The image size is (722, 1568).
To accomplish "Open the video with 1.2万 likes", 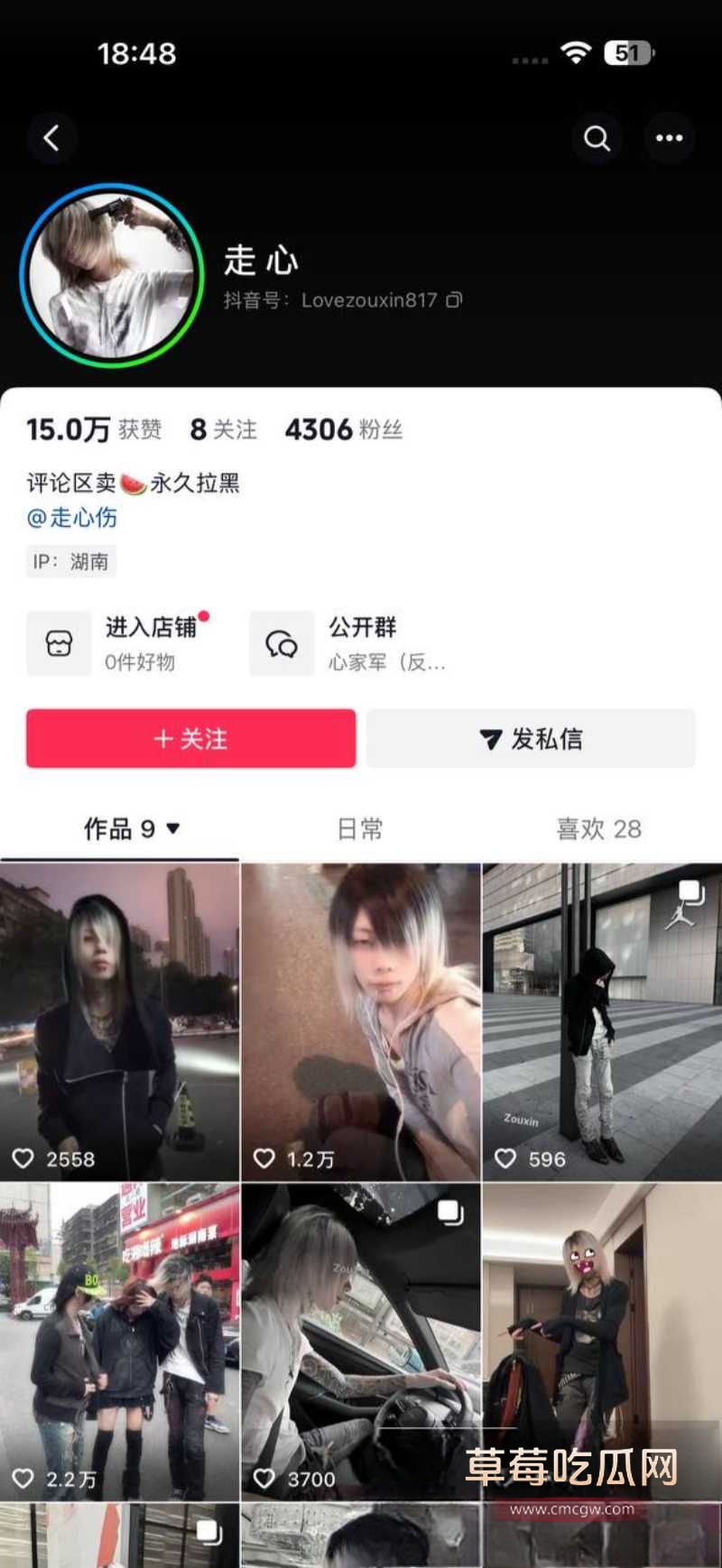I will [360, 1019].
